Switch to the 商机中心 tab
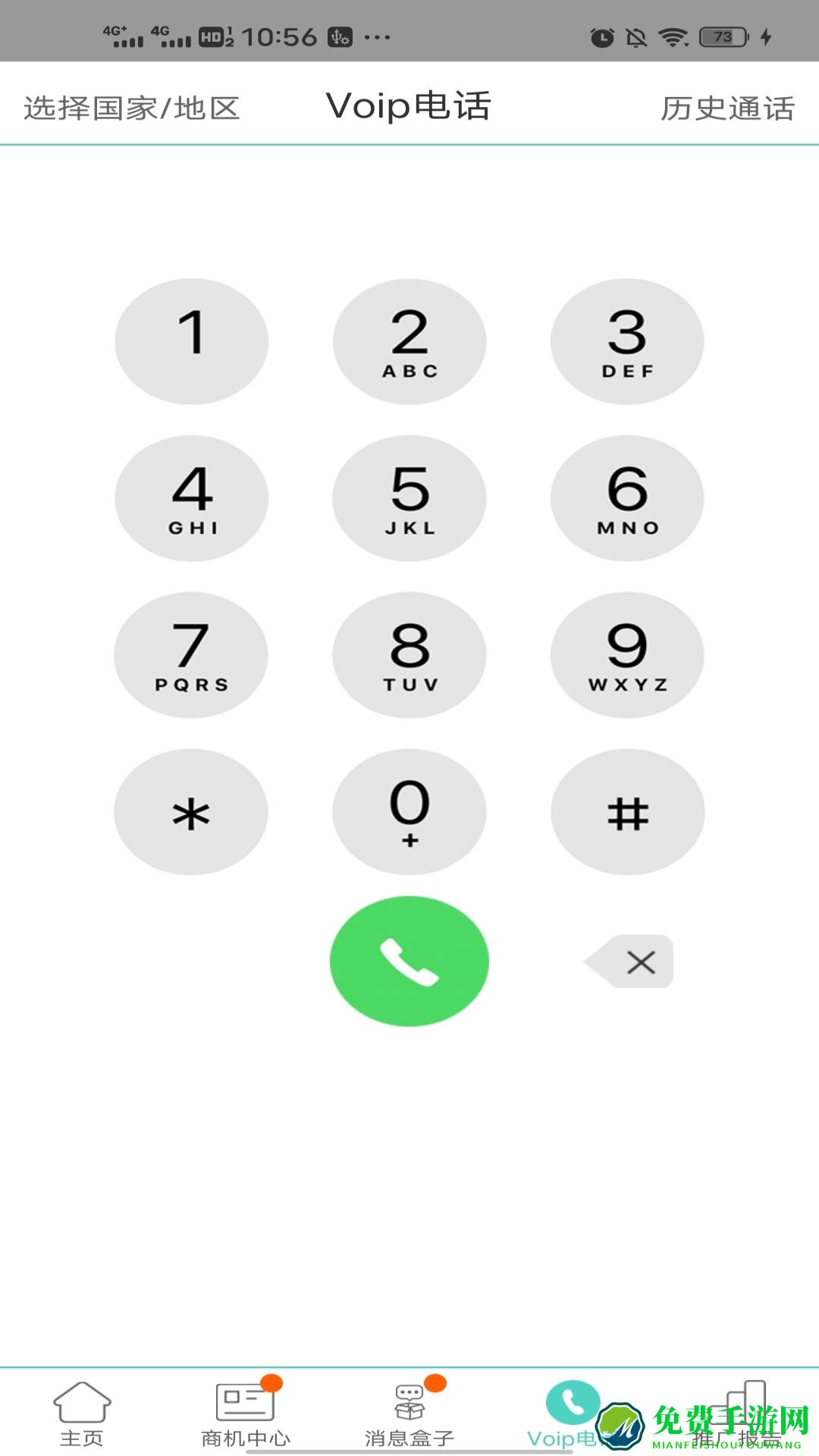The image size is (819, 1456). (x=245, y=1414)
